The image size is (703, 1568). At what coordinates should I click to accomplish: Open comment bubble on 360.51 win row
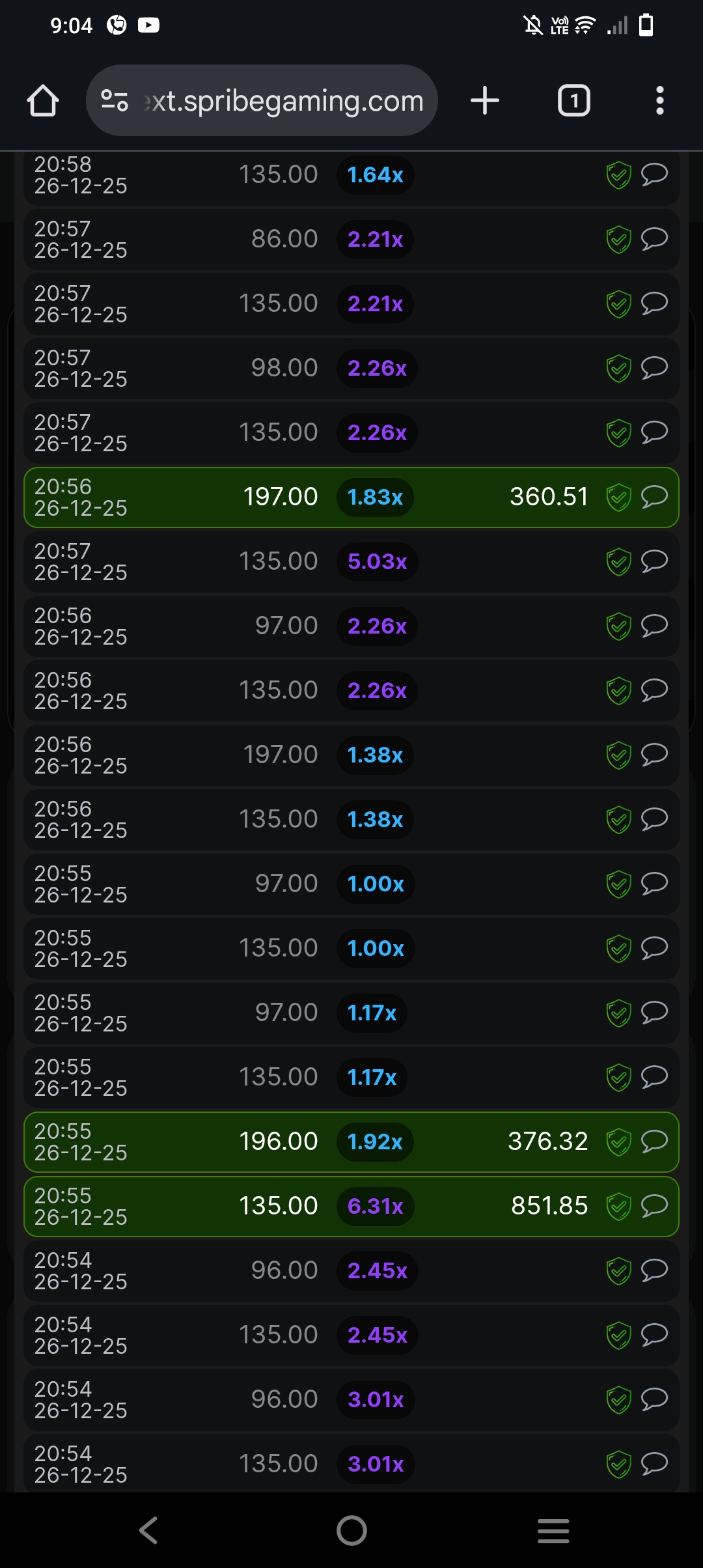(654, 497)
